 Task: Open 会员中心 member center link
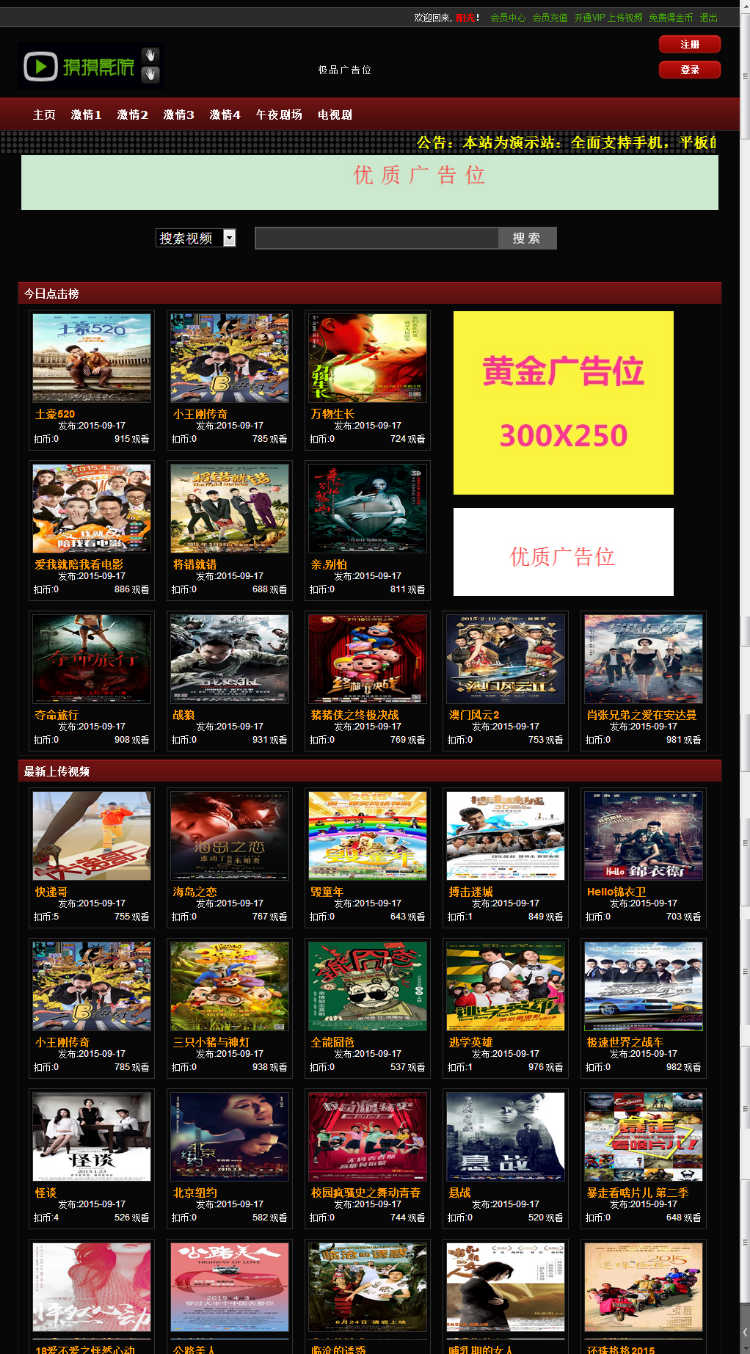507,17
